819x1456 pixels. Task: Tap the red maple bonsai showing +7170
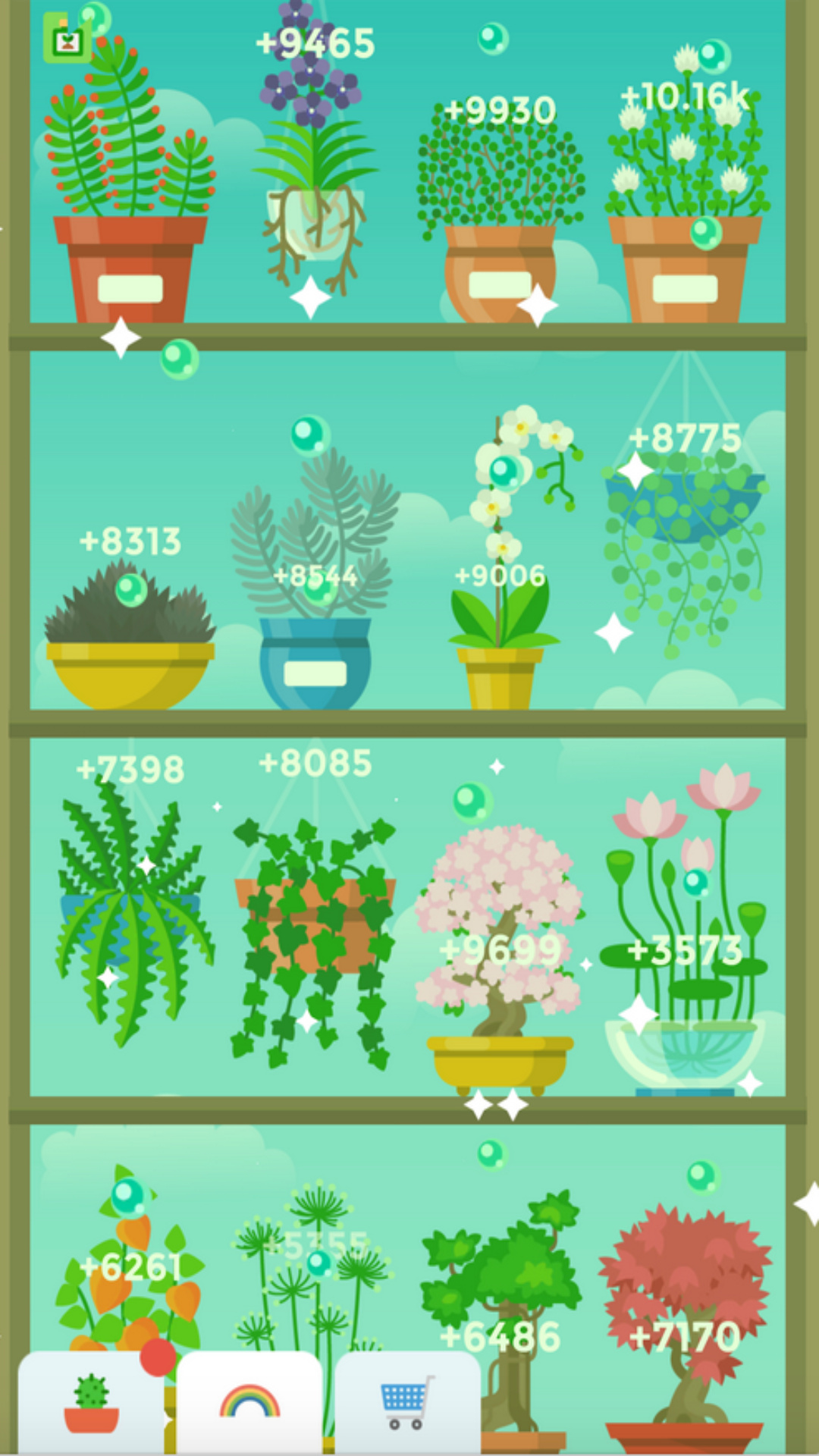point(685,1304)
